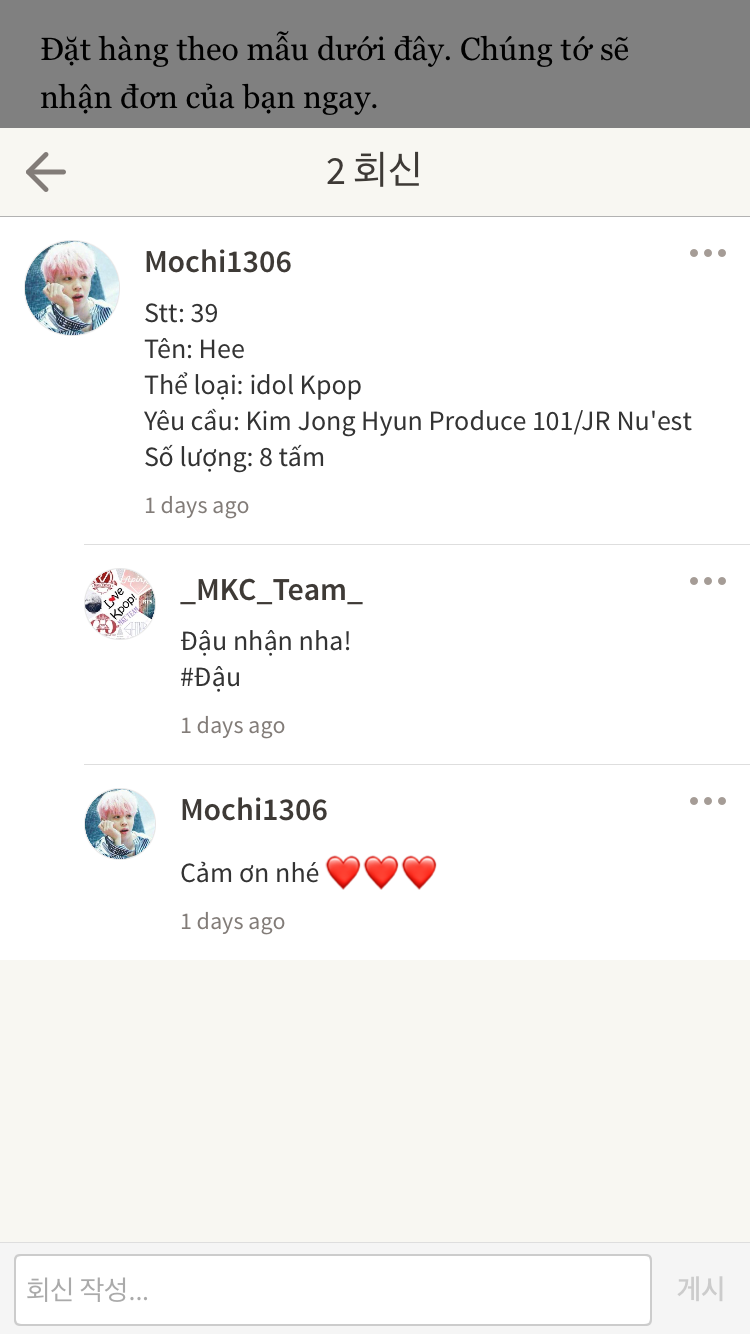Screen dimensions: 750x1334
Task: Tap the Mochi1306 username on the top comment
Action: [218, 262]
